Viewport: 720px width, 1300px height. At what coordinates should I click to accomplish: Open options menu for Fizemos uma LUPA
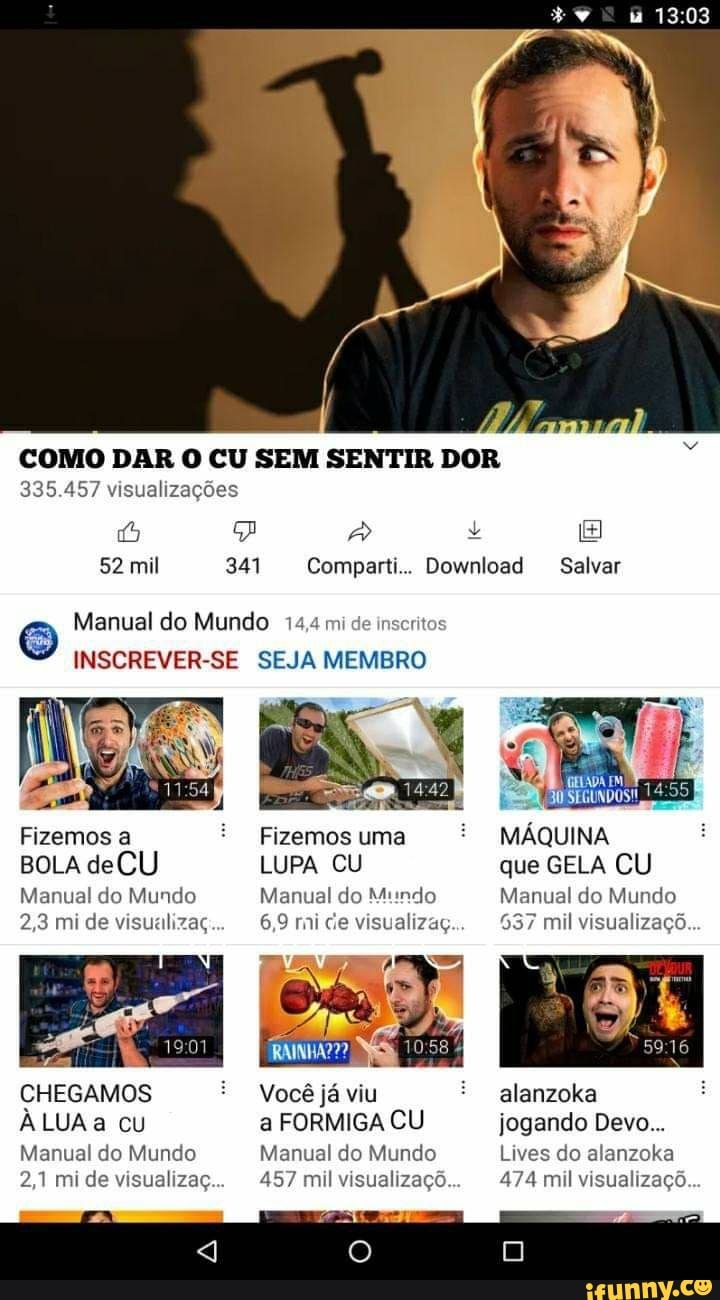tap(463, 831)
